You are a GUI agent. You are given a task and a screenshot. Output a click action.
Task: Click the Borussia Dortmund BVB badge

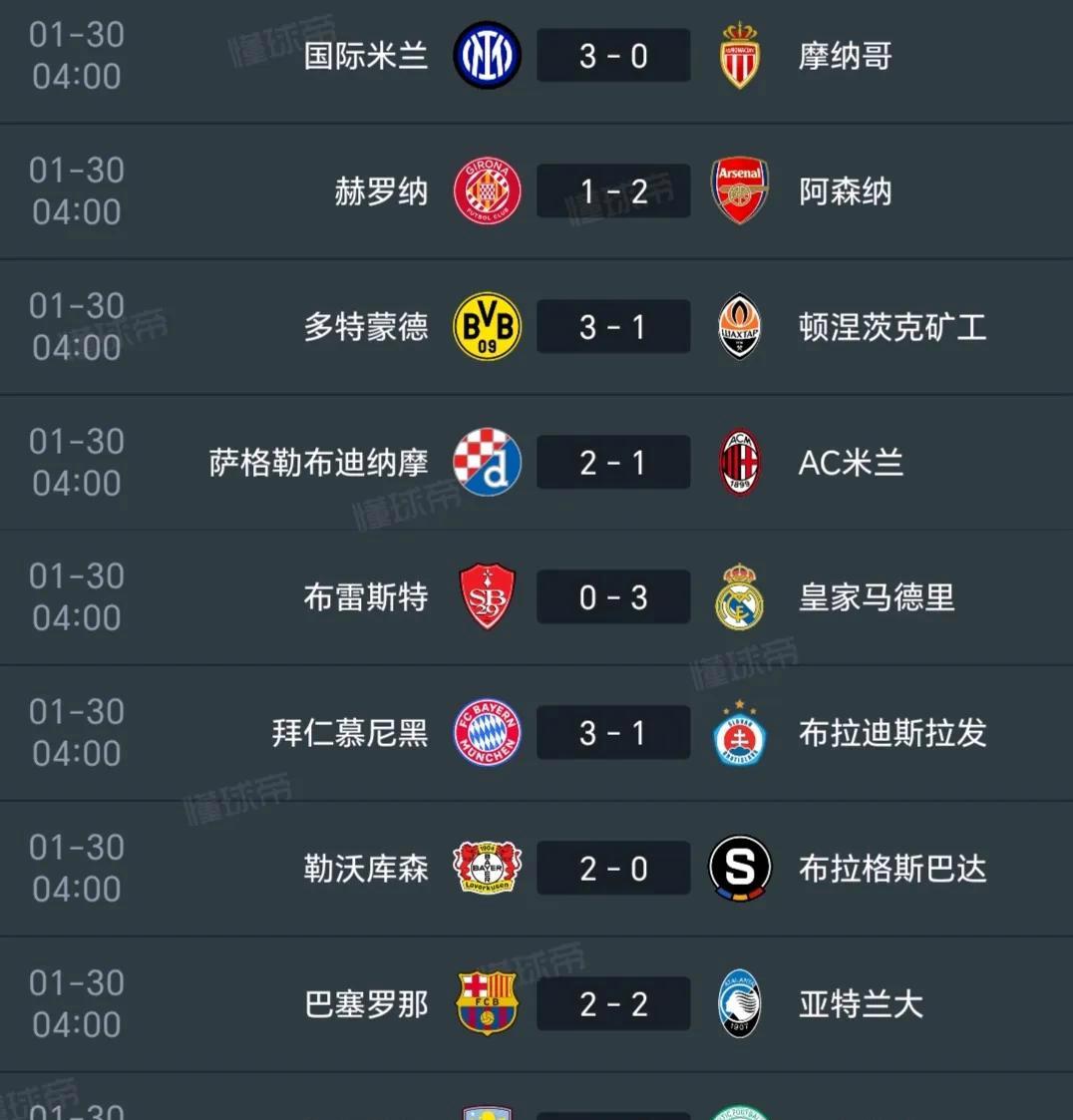pyautogui.click(x=486, y=327)
